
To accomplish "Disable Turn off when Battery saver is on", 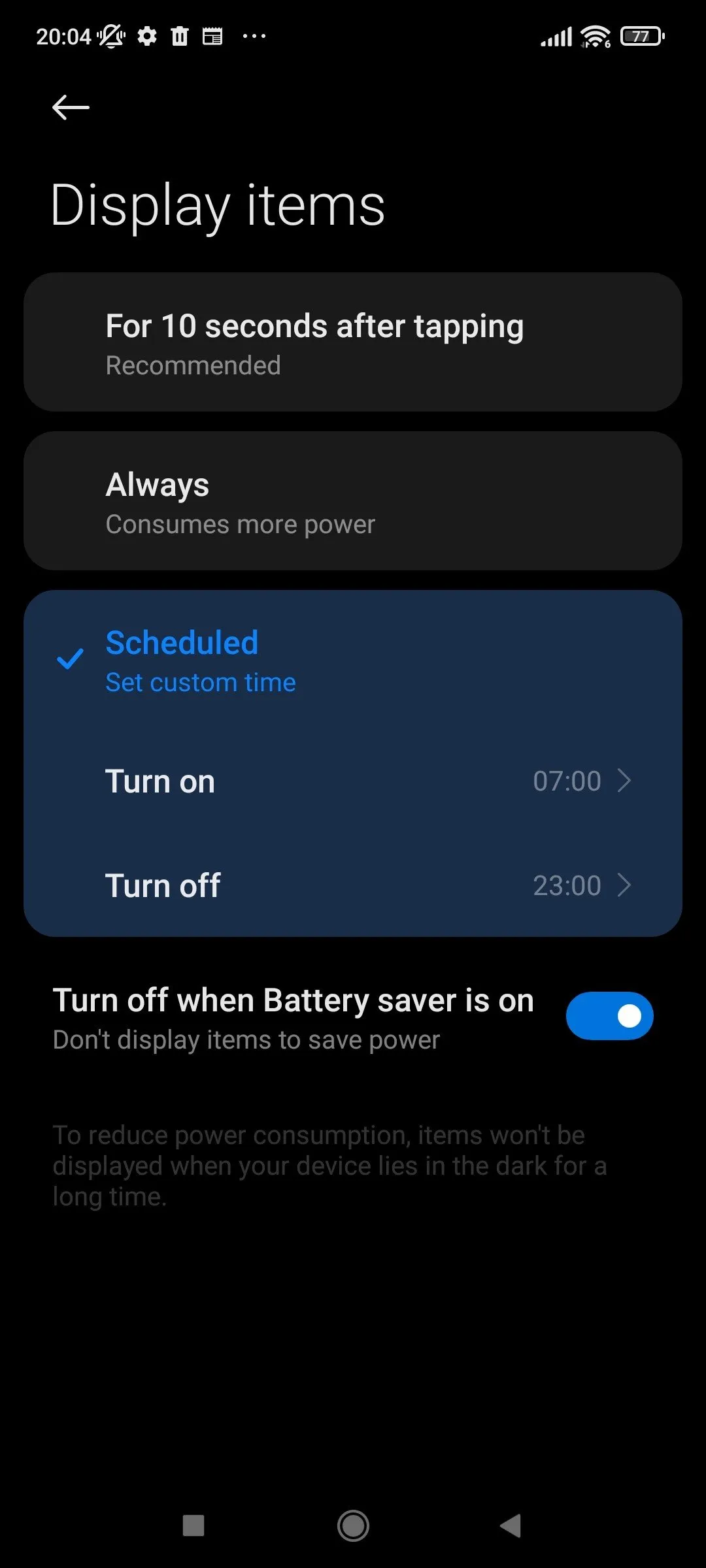I will (x=609, y=1016).
